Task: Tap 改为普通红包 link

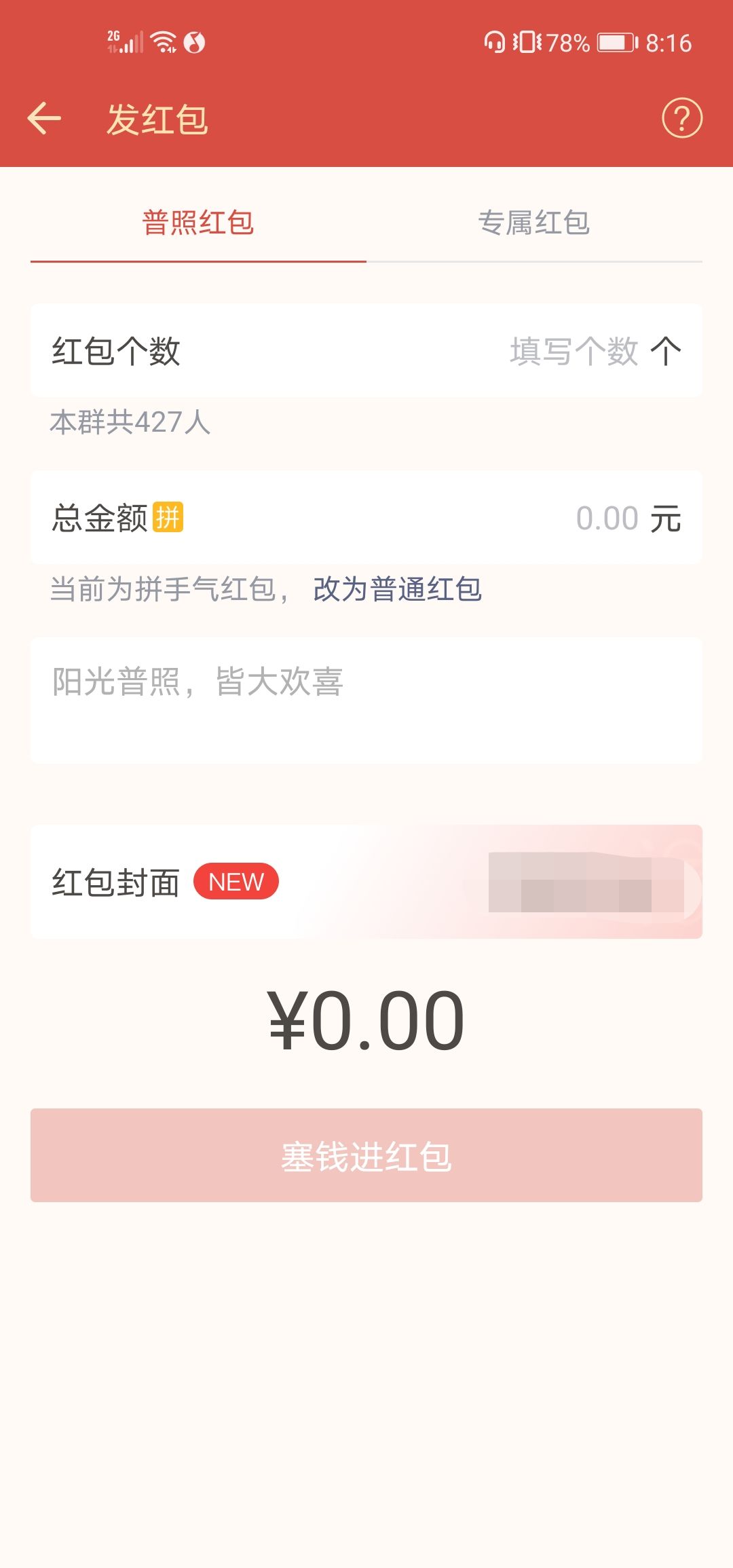Action: click(398, 589)
